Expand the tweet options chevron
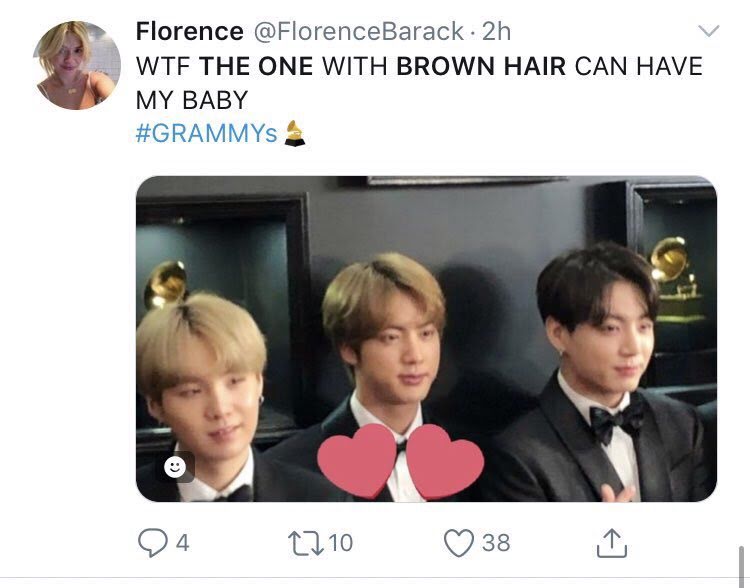 click(x=708, y=32)
